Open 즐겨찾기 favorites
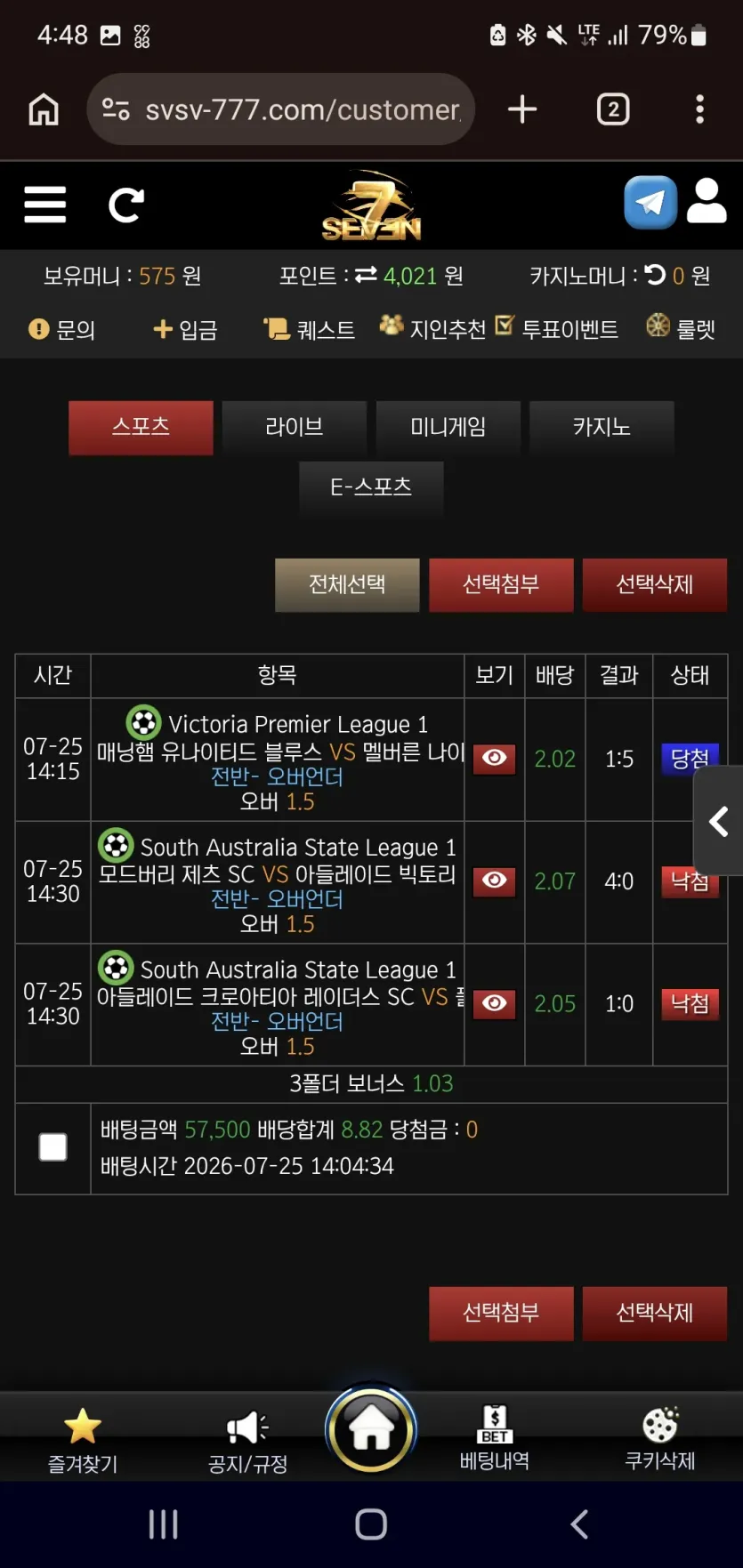Viewport: 743px width, 1568px height. coord(83,1438)
